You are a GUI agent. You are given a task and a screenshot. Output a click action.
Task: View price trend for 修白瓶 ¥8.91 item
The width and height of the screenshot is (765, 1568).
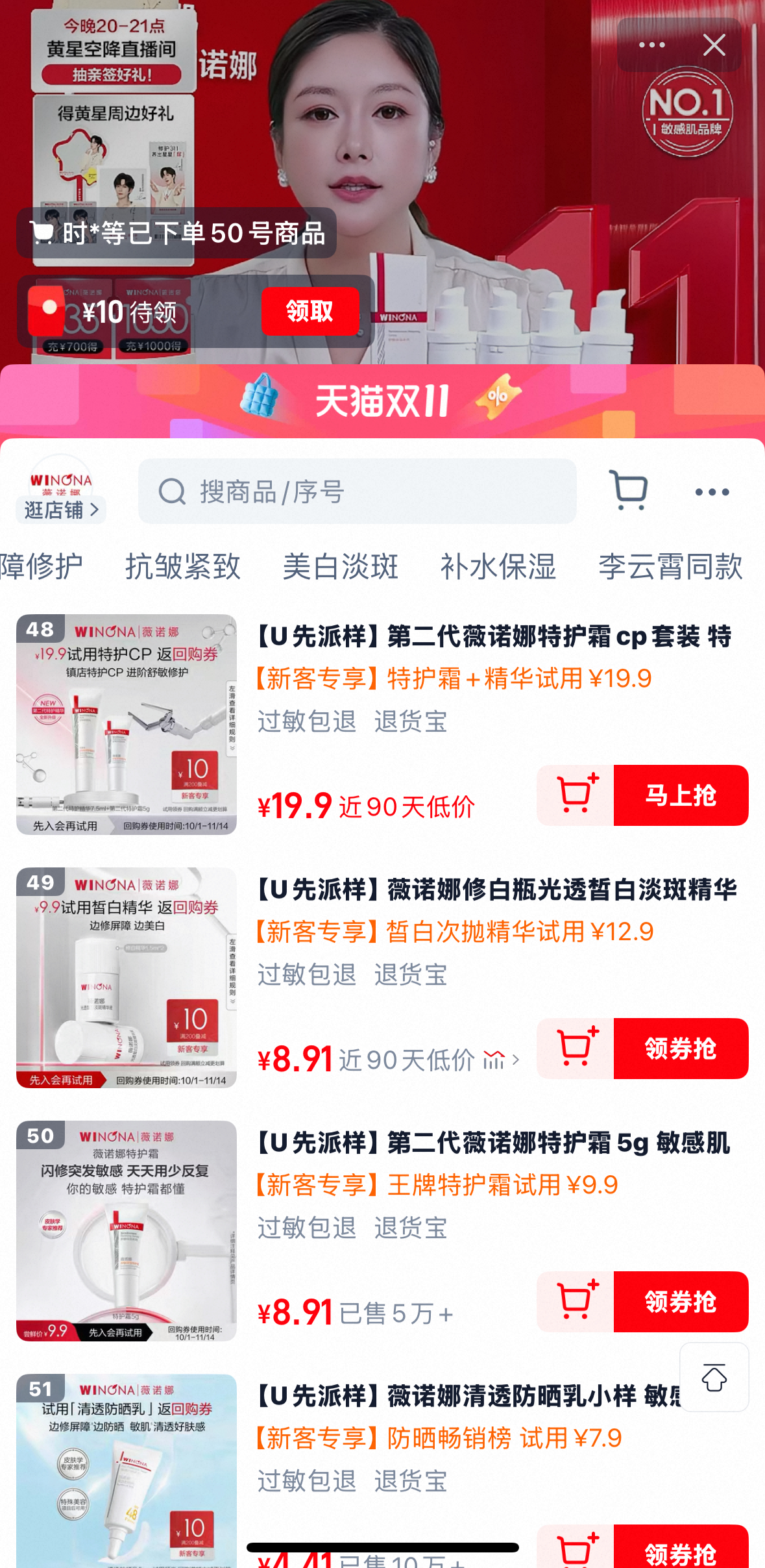point(500,1060)
